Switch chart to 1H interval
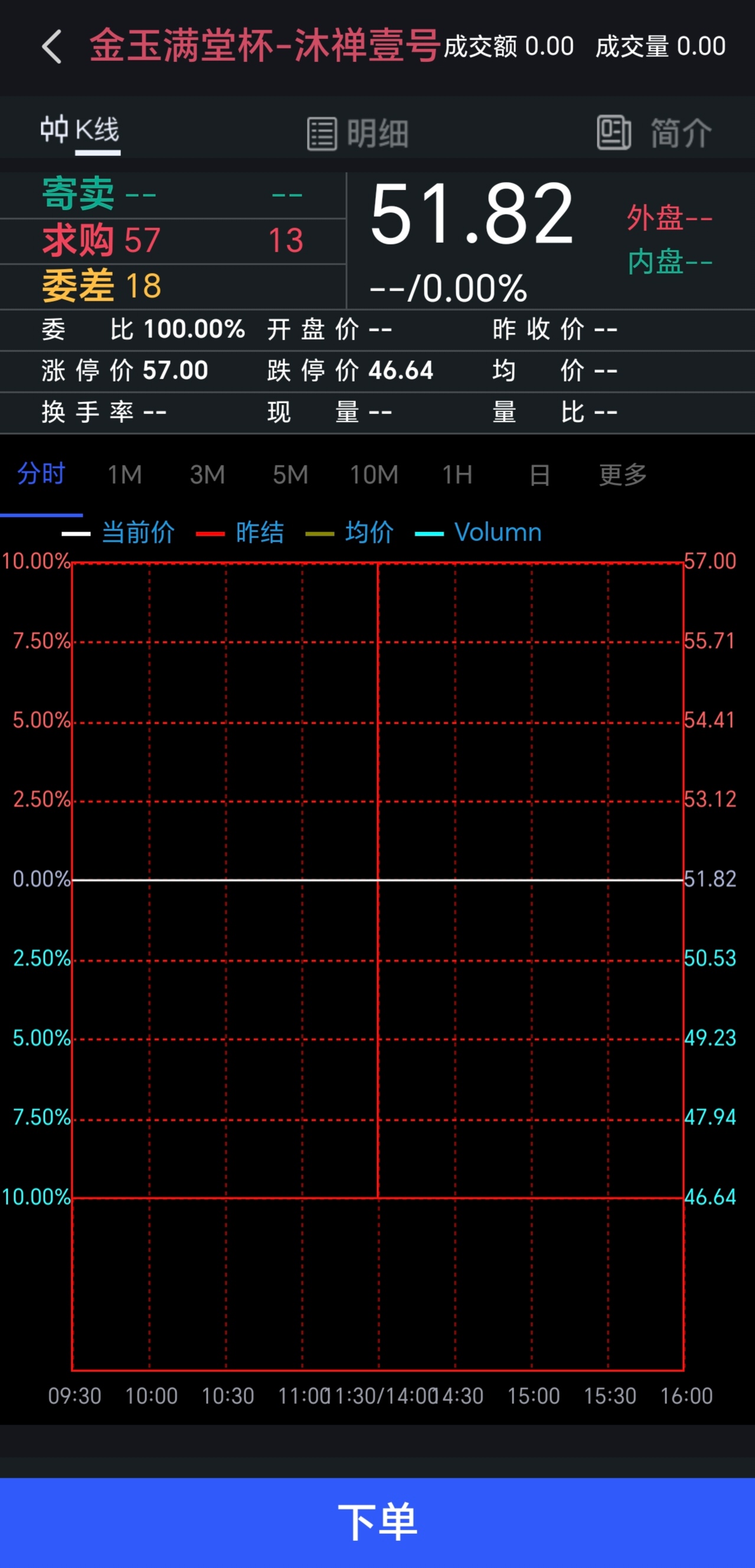The height and width of the screenshot is (1568, 755). [457, 475]
